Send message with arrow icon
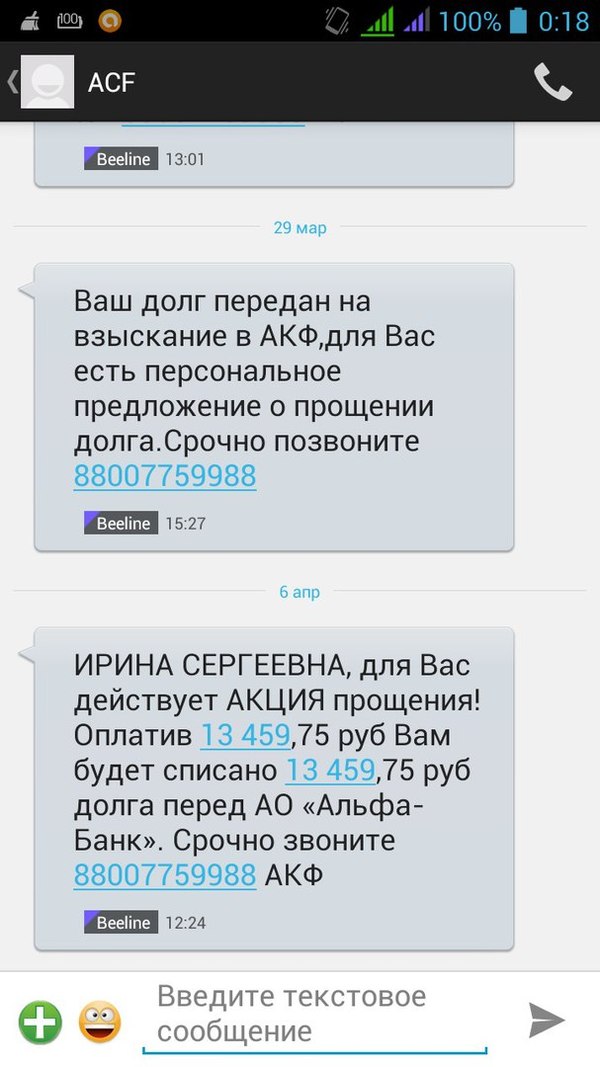 pos(547,1019)
